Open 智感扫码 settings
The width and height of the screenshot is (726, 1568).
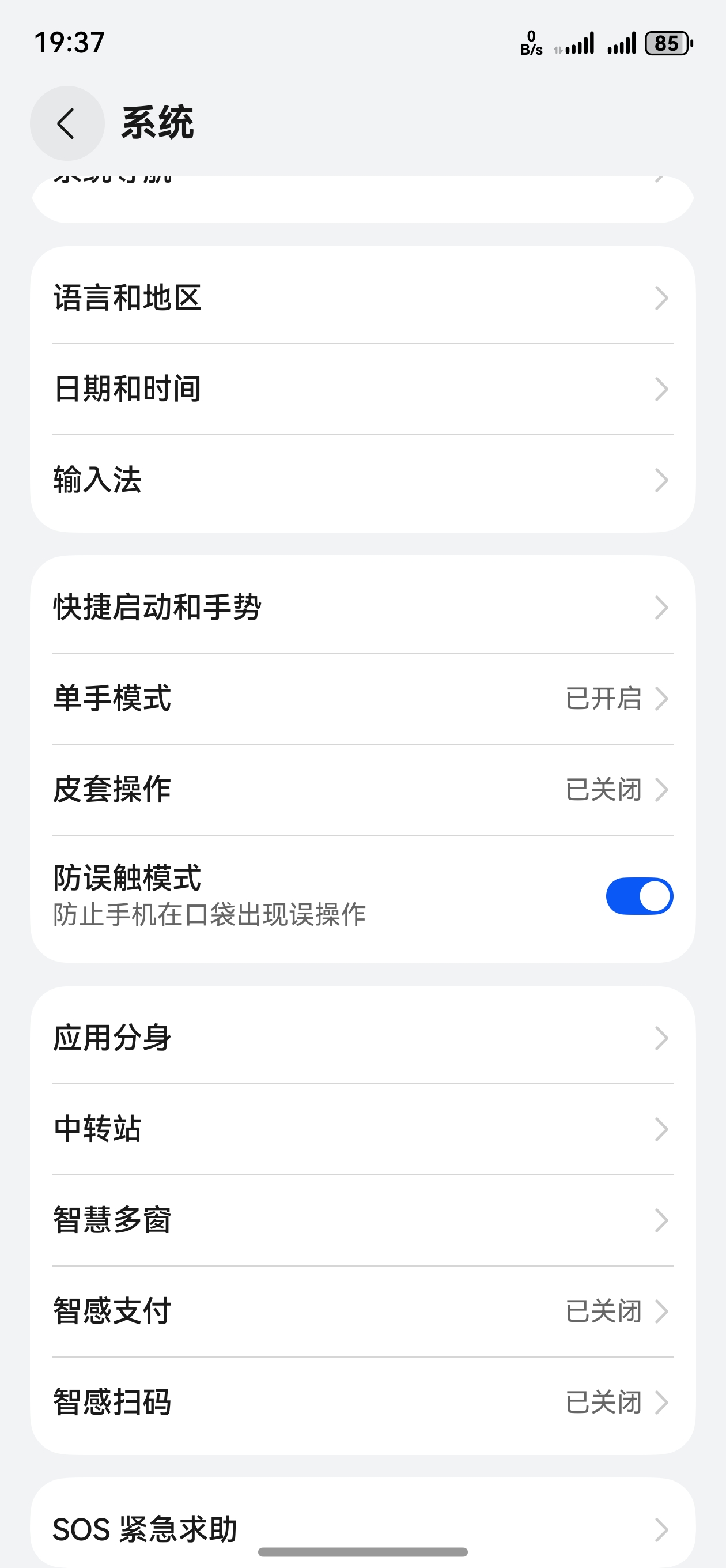pyautogui.click(x=362, y=1403)
